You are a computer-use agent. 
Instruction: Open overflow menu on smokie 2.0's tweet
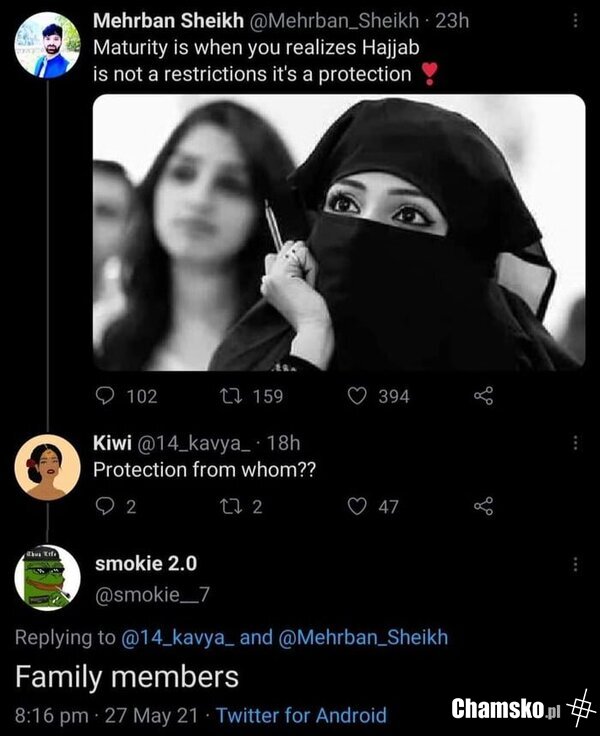click(x=574, y=564)
